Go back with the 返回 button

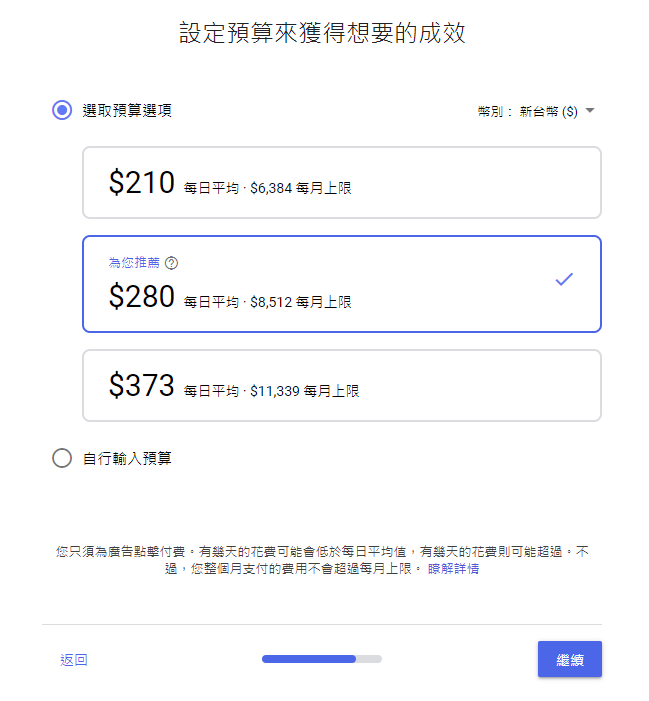coord(74,660)
